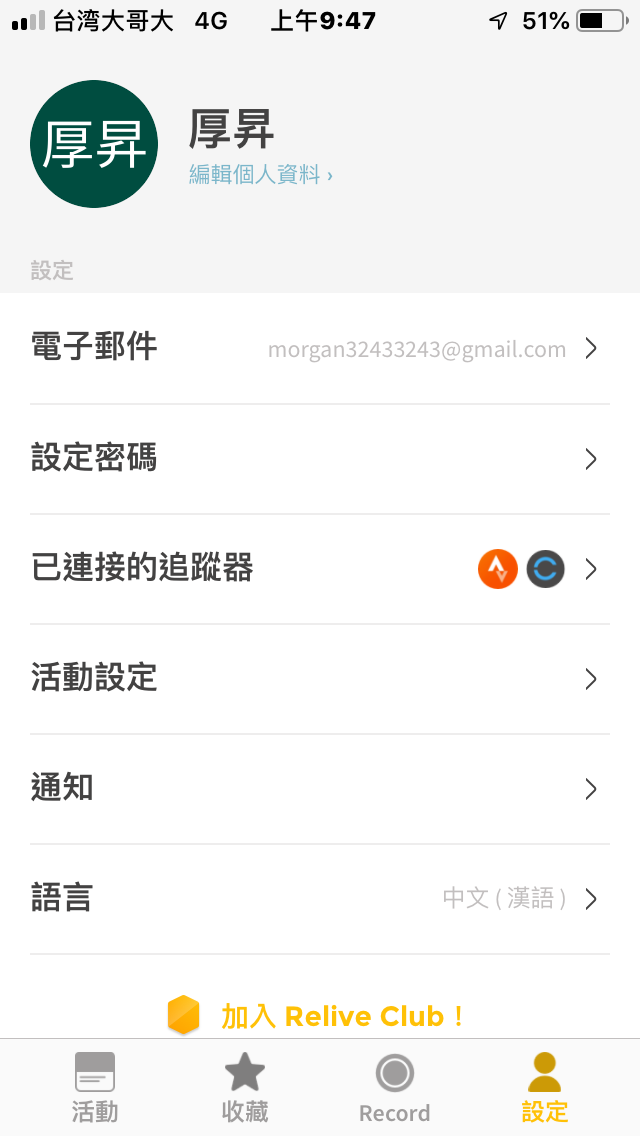This screenshot has height=1136, width=640.
Task: Open 設定密碼 to set a password
Action: [x=320, y=459]
